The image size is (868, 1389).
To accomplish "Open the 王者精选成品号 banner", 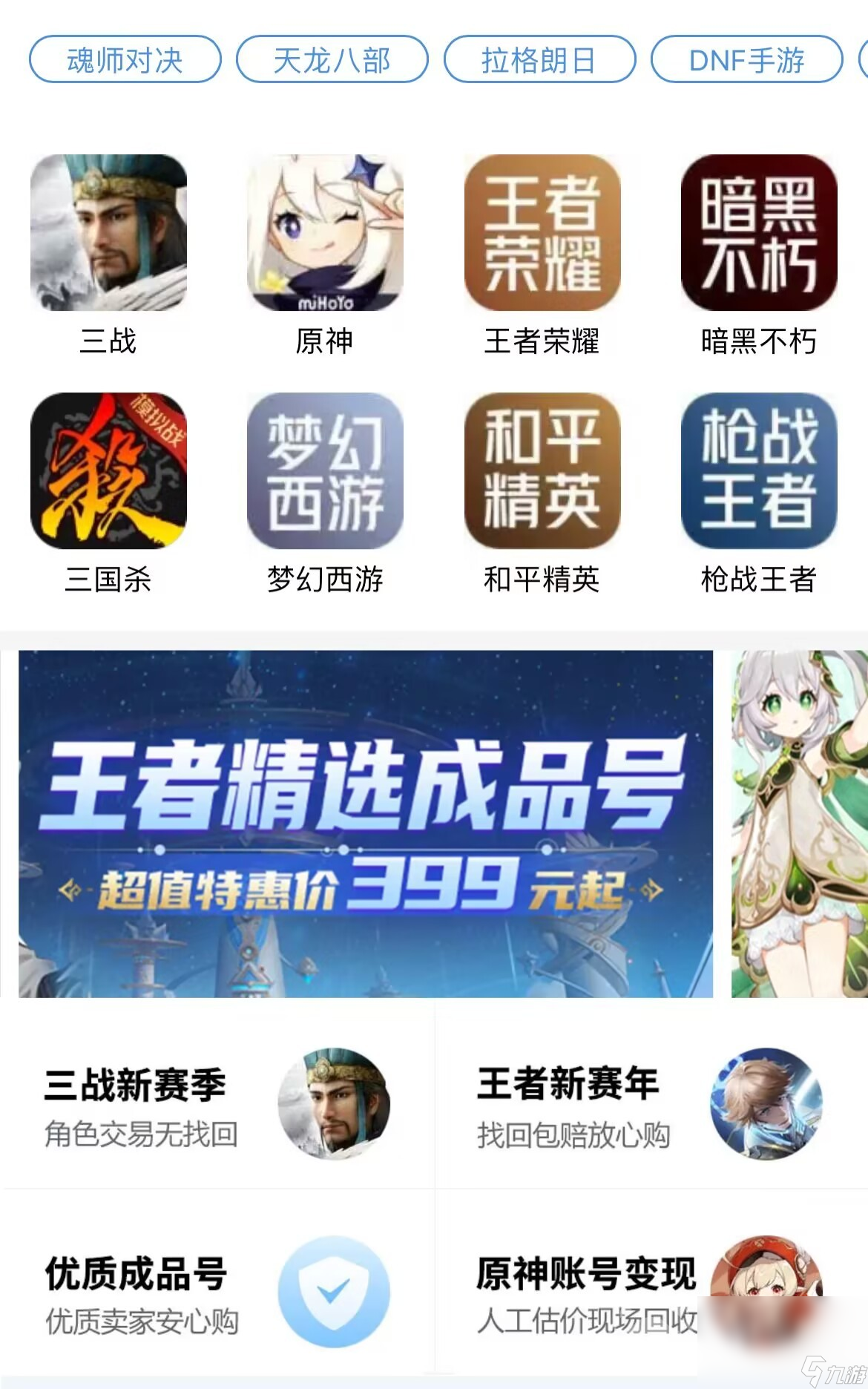I will pos(365,824).
